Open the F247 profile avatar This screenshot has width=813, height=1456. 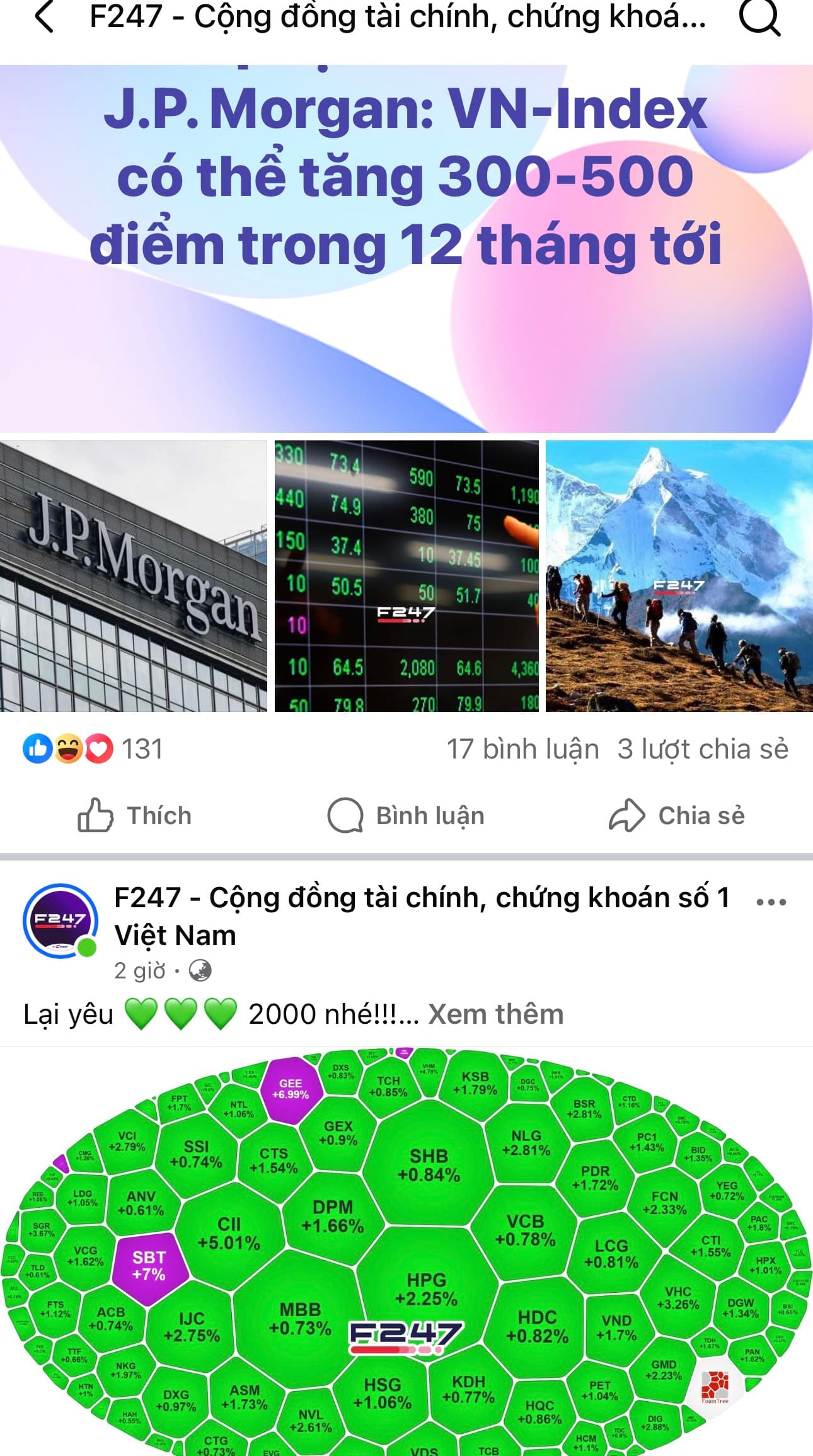click(61, 920)
